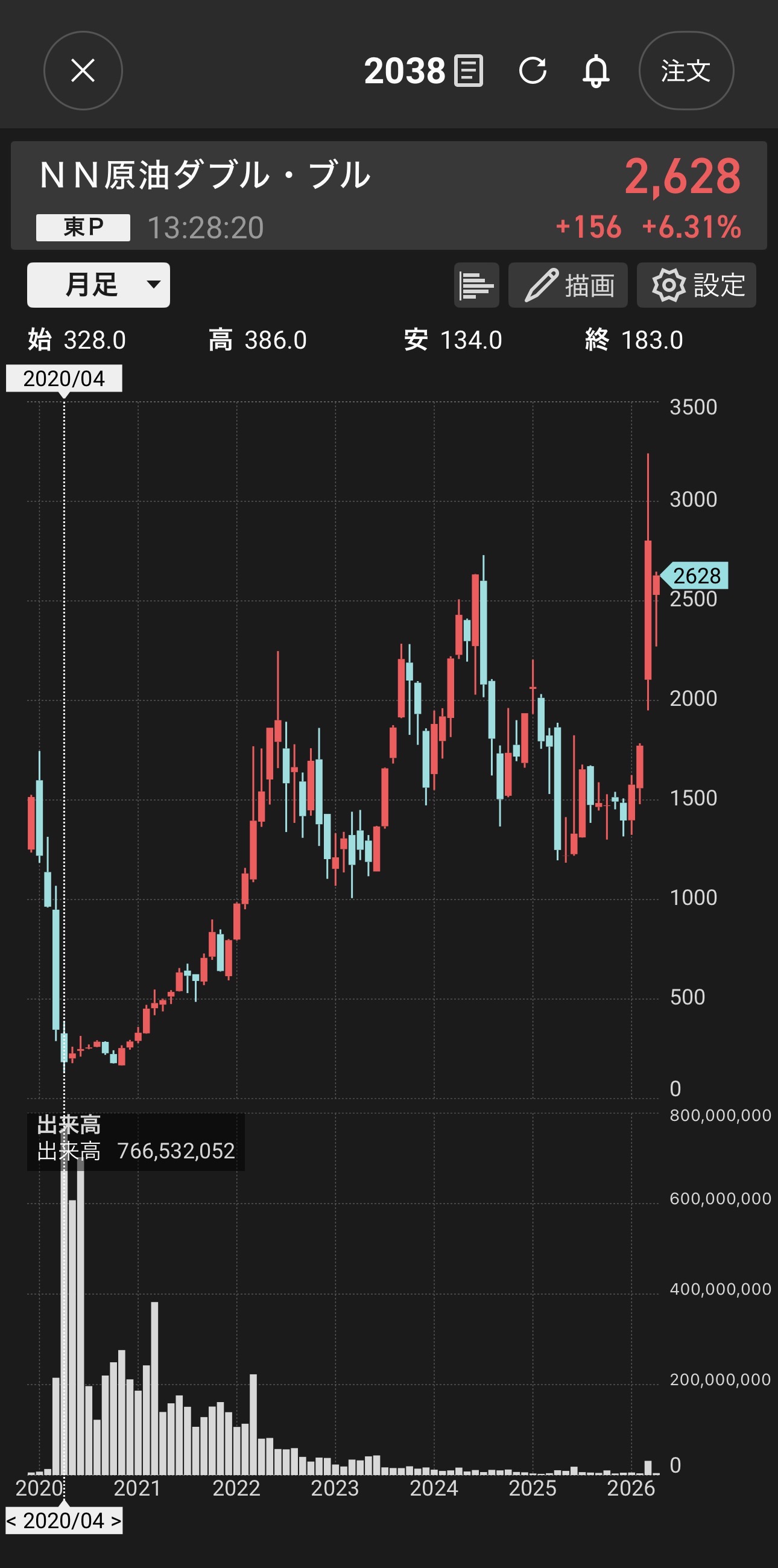Step to the previous month with <
778x1568 pixels.
point(11,1520)
